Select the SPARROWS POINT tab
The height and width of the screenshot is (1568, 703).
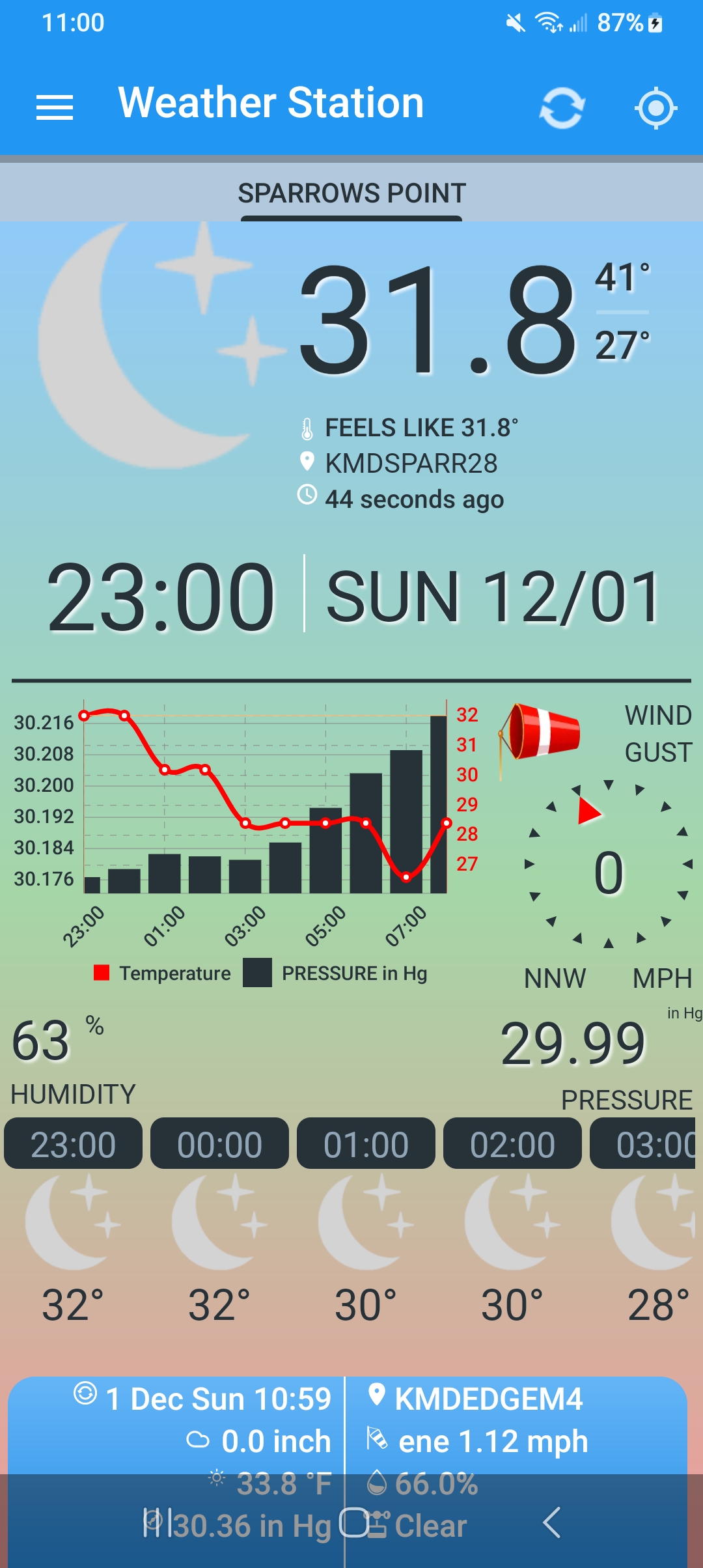pos(351,193)
